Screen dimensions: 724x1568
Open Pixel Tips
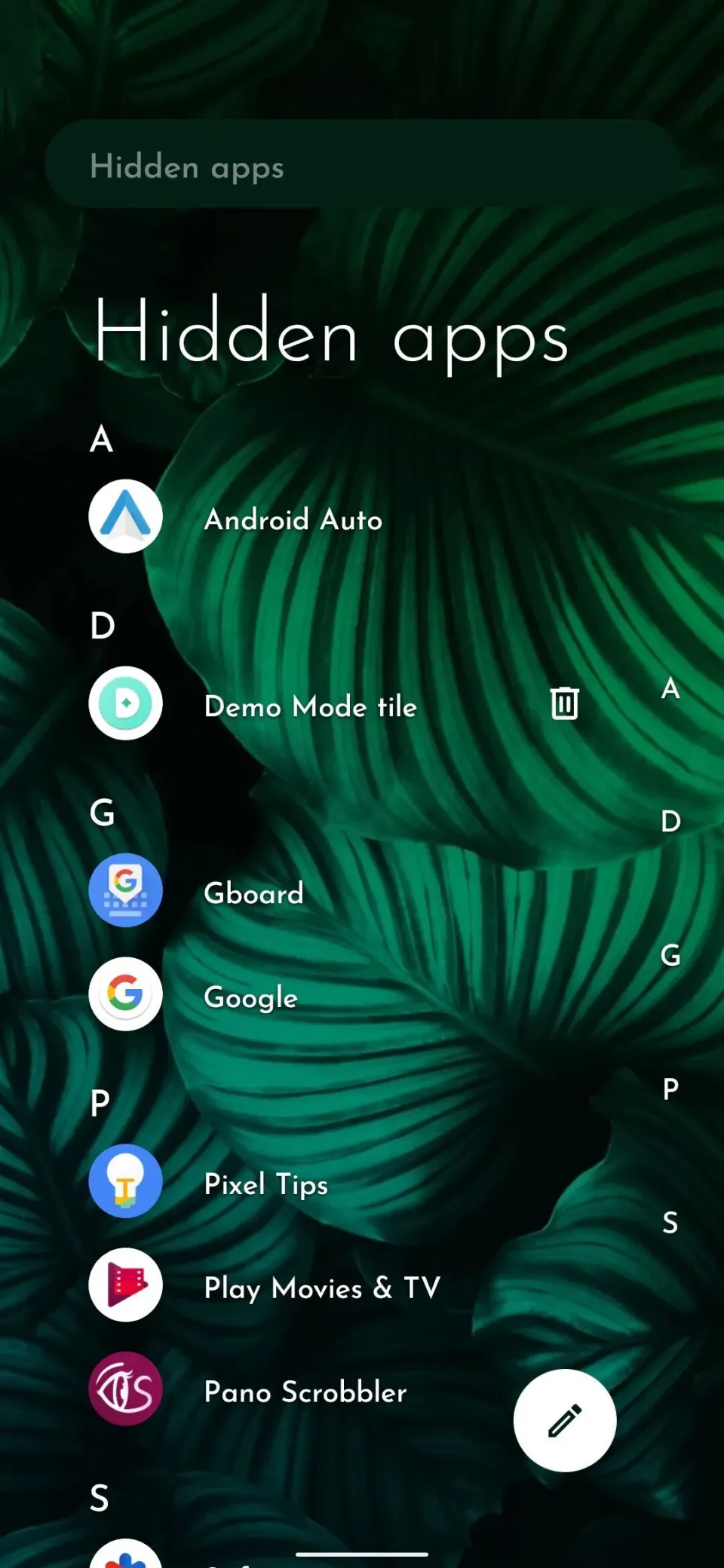coord(265,1184)
